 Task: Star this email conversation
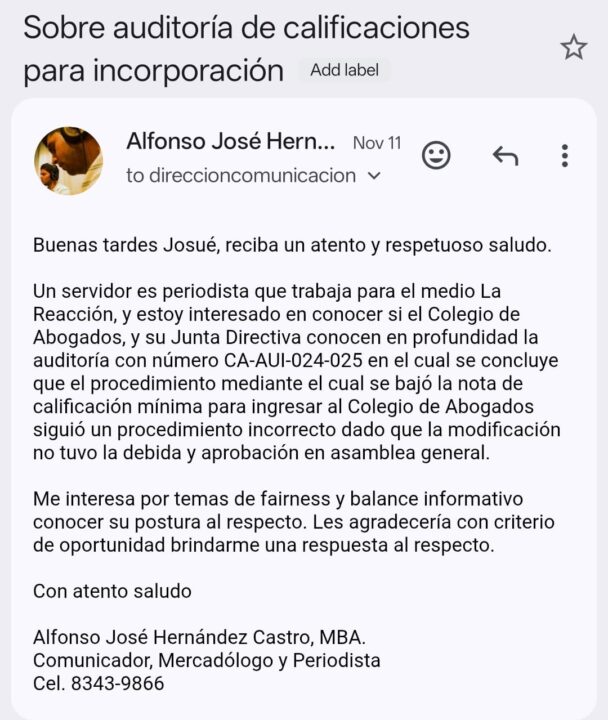(x=574, y=47)
